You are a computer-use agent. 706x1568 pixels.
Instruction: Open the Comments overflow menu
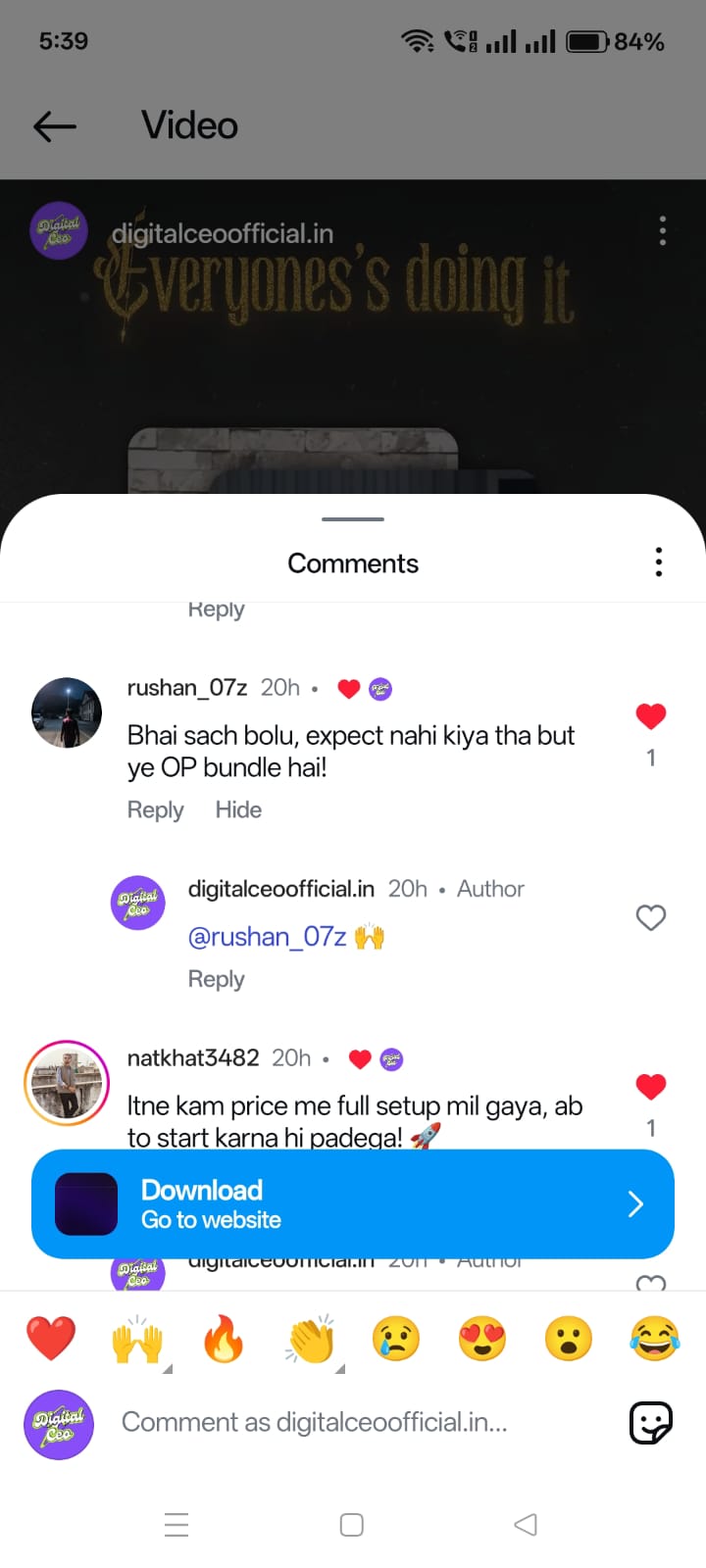point(658,563)
